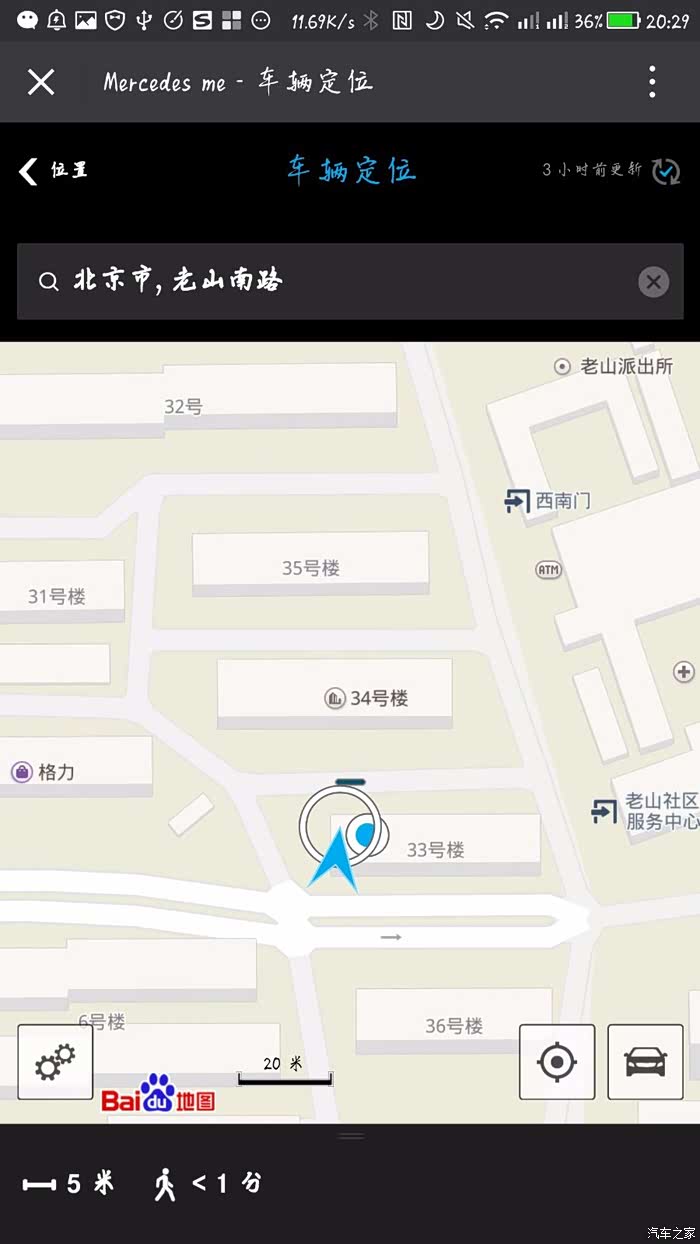700x1244 pixels.
Task: Open map settings gear button
Action: click(x=55, y=1061)
